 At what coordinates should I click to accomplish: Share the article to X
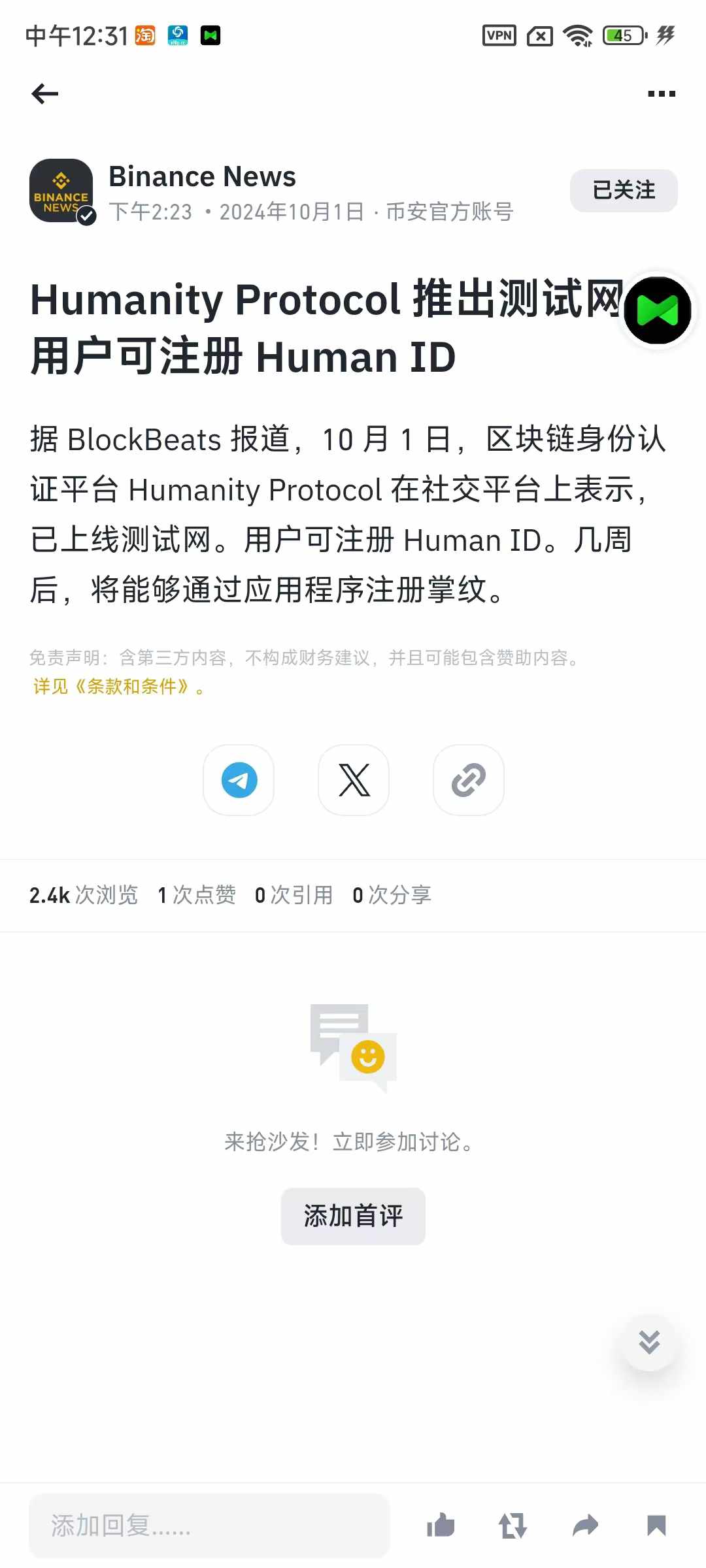(353, 781)
